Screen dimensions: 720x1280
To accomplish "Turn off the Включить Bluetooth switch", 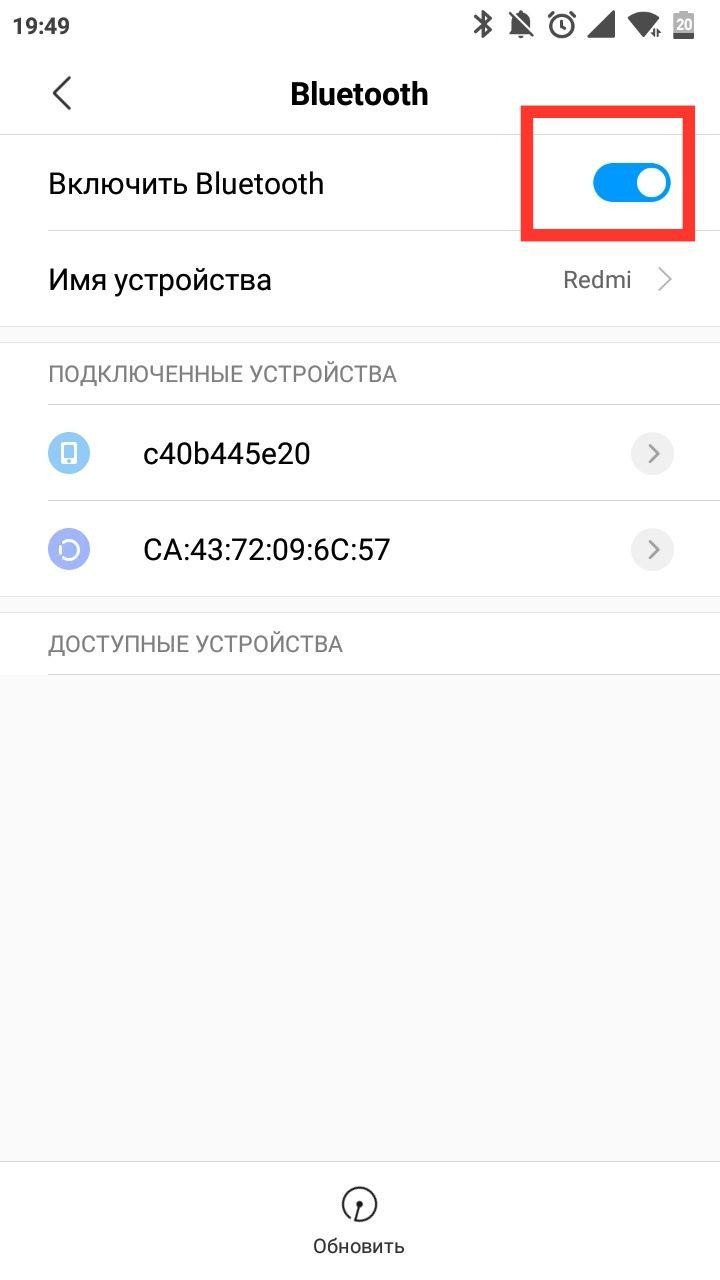I will pyautogui.click(x=631, y=183).
